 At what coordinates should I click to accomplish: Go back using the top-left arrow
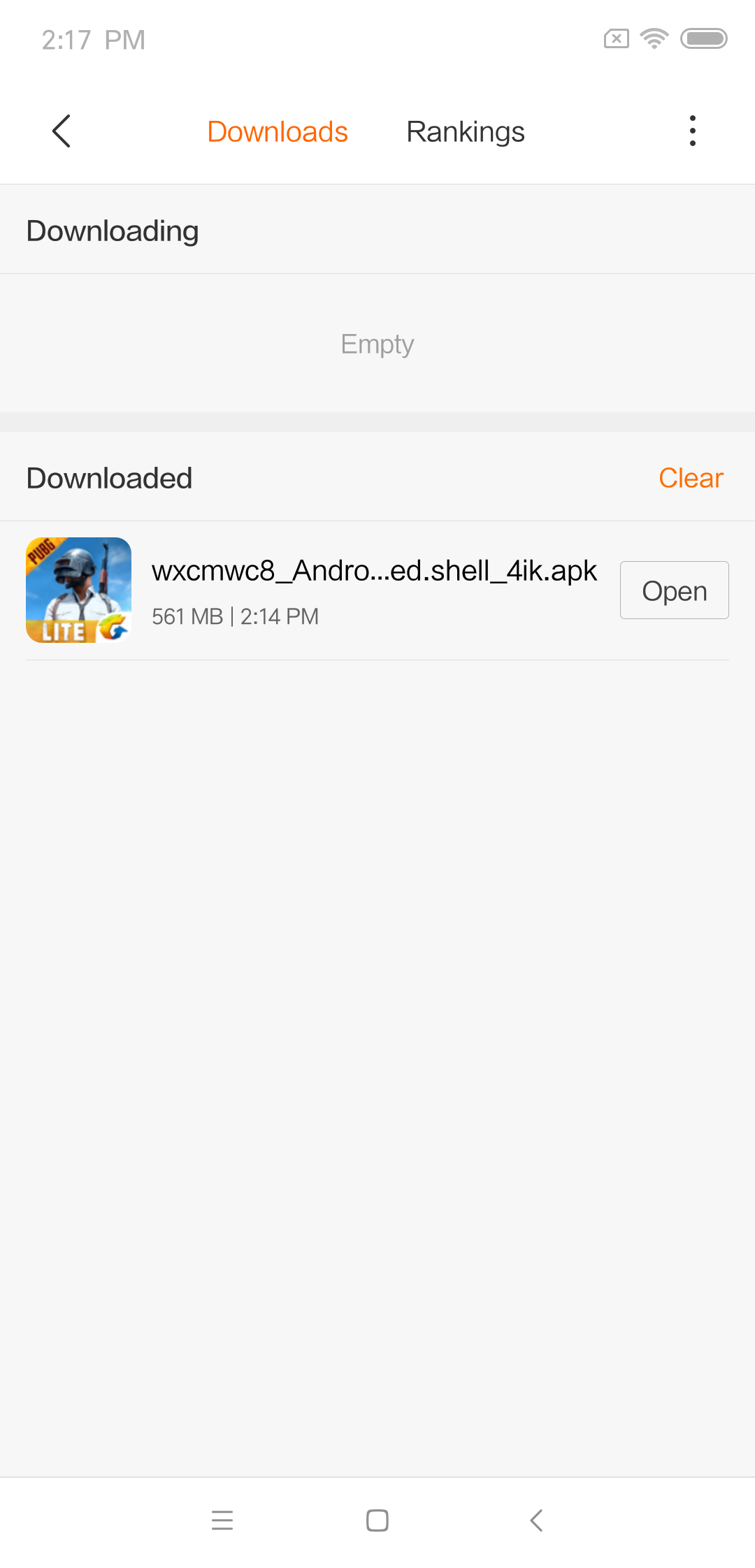click(62, 131)
